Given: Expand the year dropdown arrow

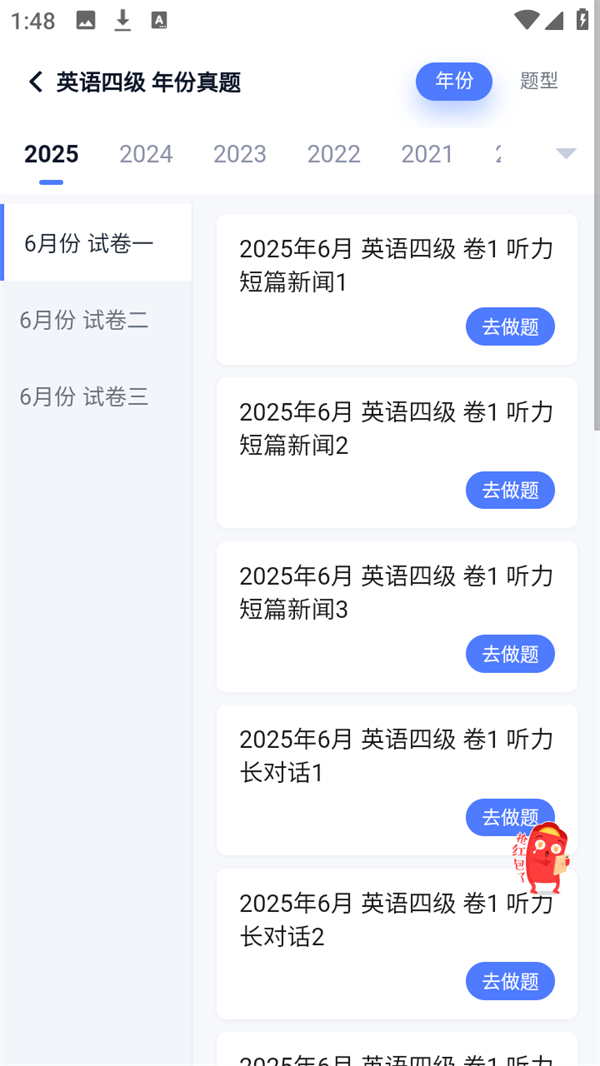Looking at the screenshot, I should tap(566, 153).
